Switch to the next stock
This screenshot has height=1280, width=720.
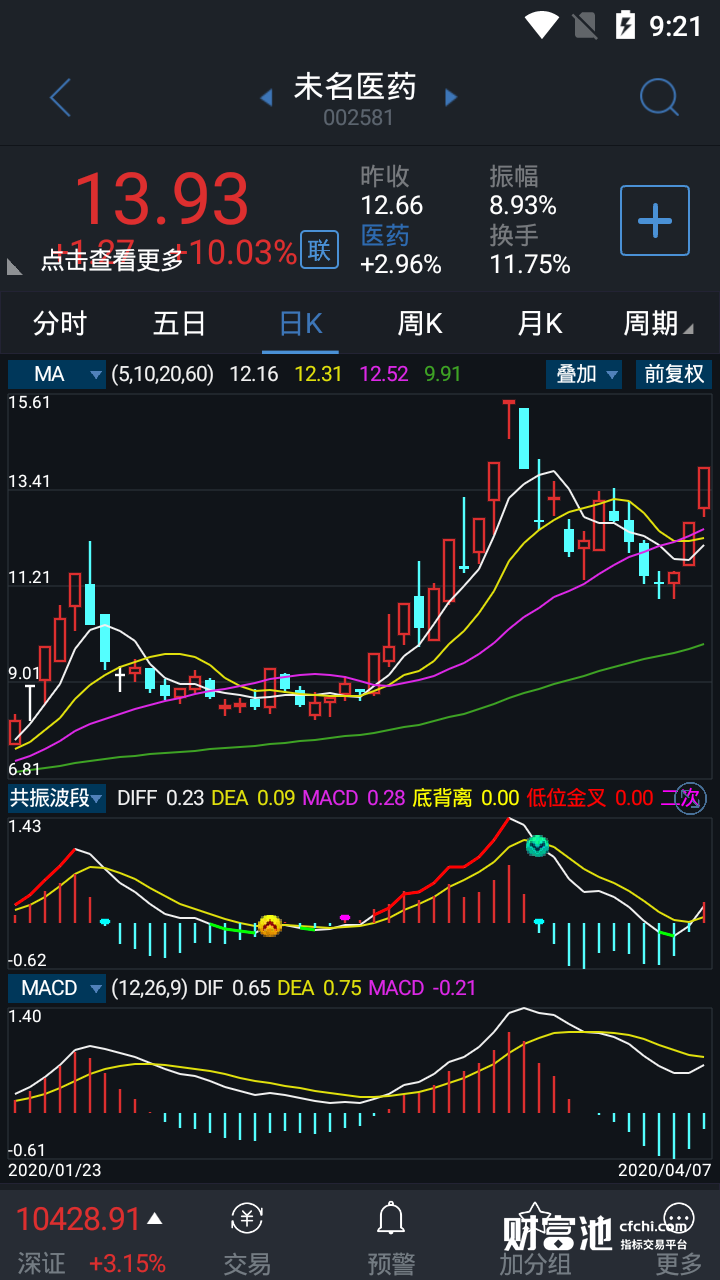click(x=451, y=98)
